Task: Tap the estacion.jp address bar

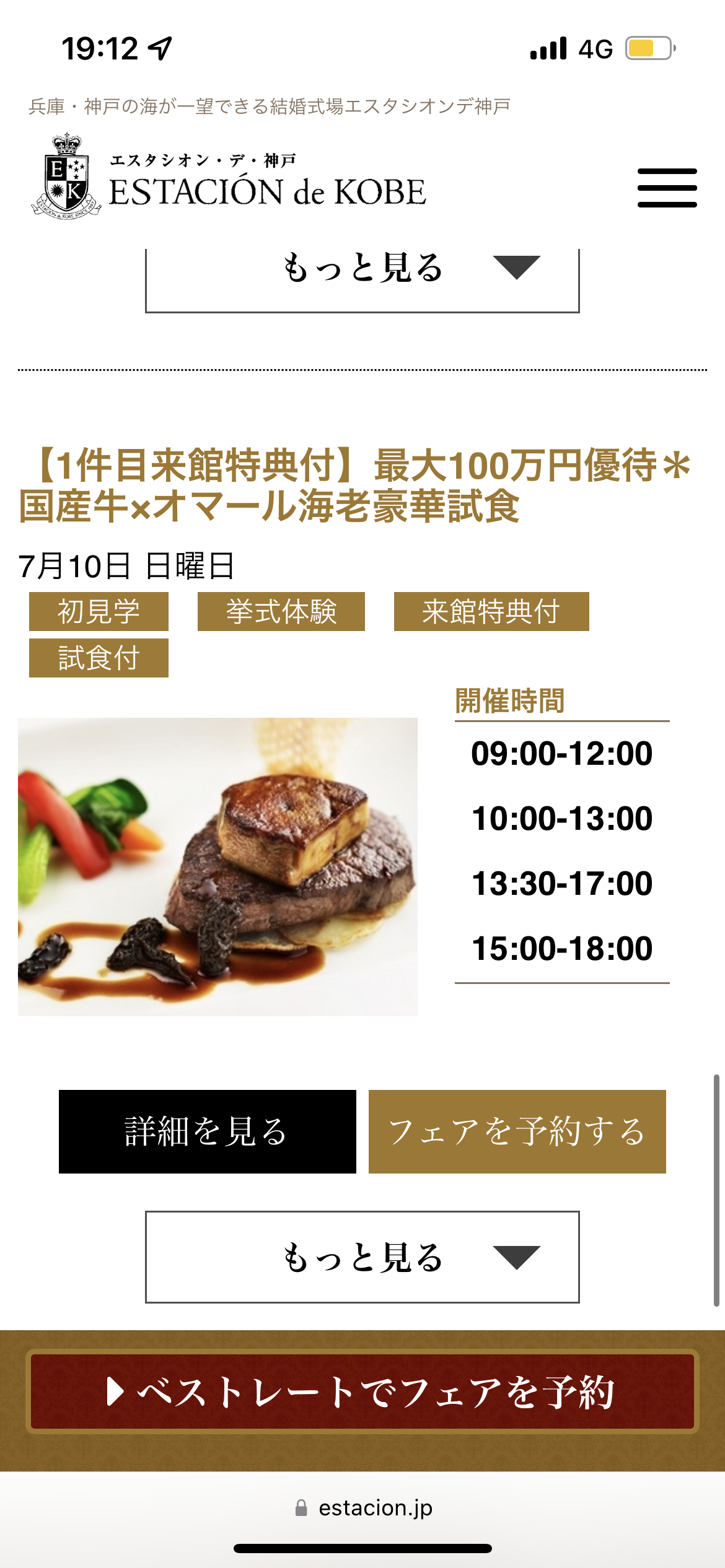Action: [x=363, y=1508]
